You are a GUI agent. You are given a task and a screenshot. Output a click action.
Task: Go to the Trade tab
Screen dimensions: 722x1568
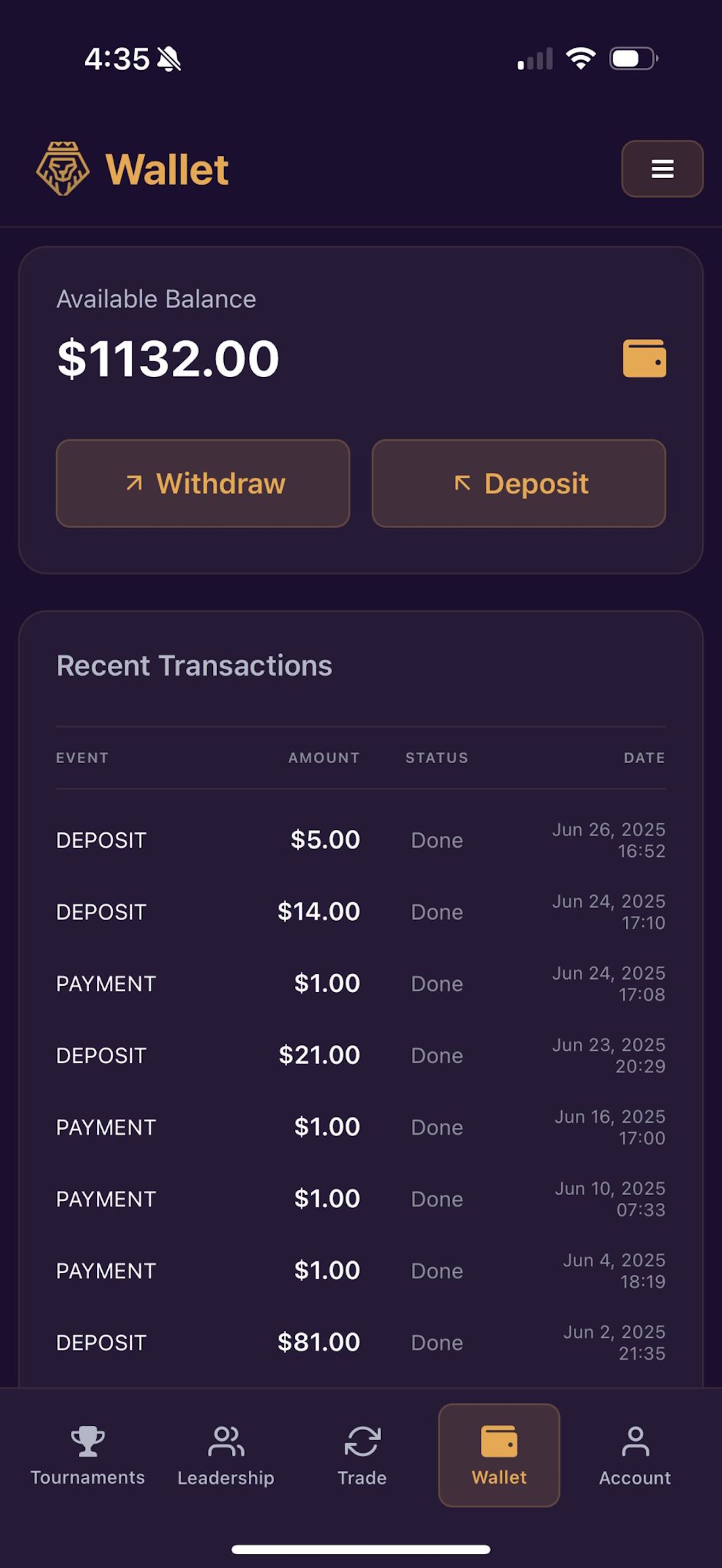click(362, 1455)
